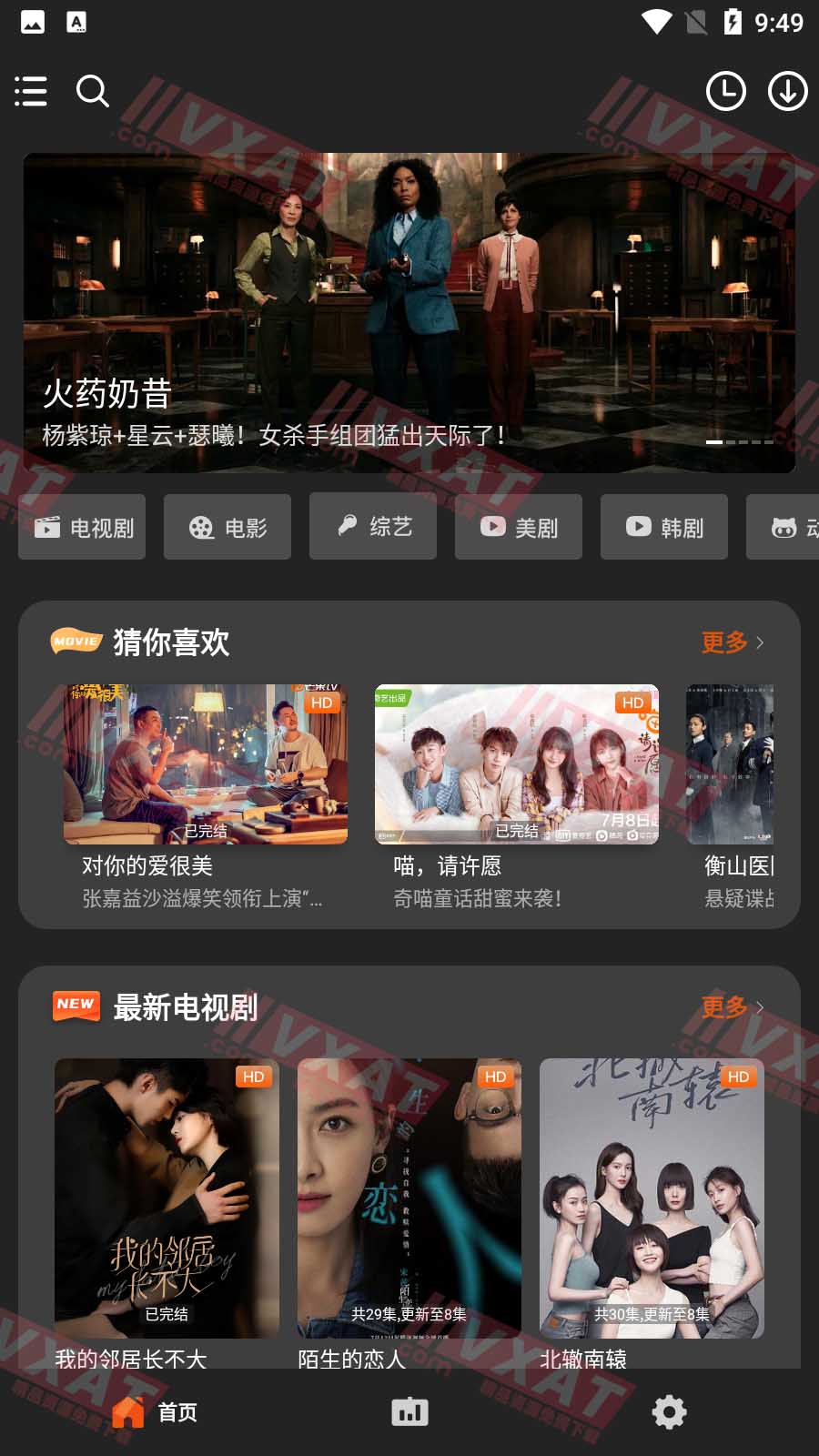Open the settings gear tab
Image resolution: width=819 pixels, height=1456 pixels.
pos(669,1412)
